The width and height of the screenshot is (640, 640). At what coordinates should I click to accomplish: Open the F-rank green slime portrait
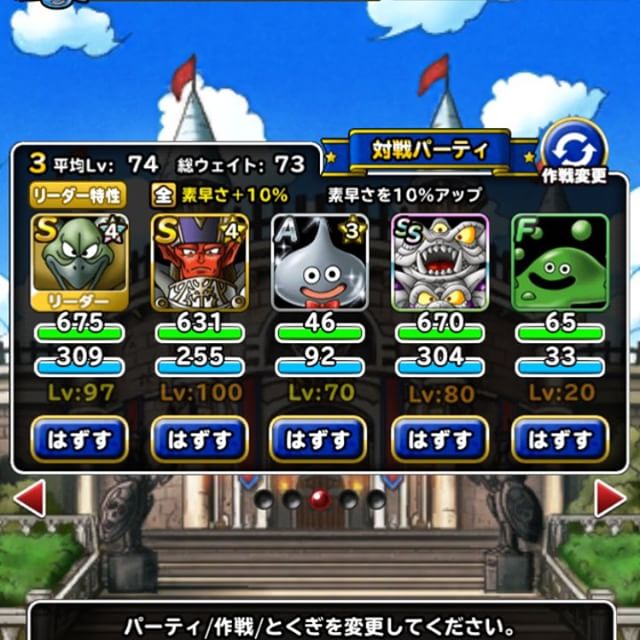point(559,262)
